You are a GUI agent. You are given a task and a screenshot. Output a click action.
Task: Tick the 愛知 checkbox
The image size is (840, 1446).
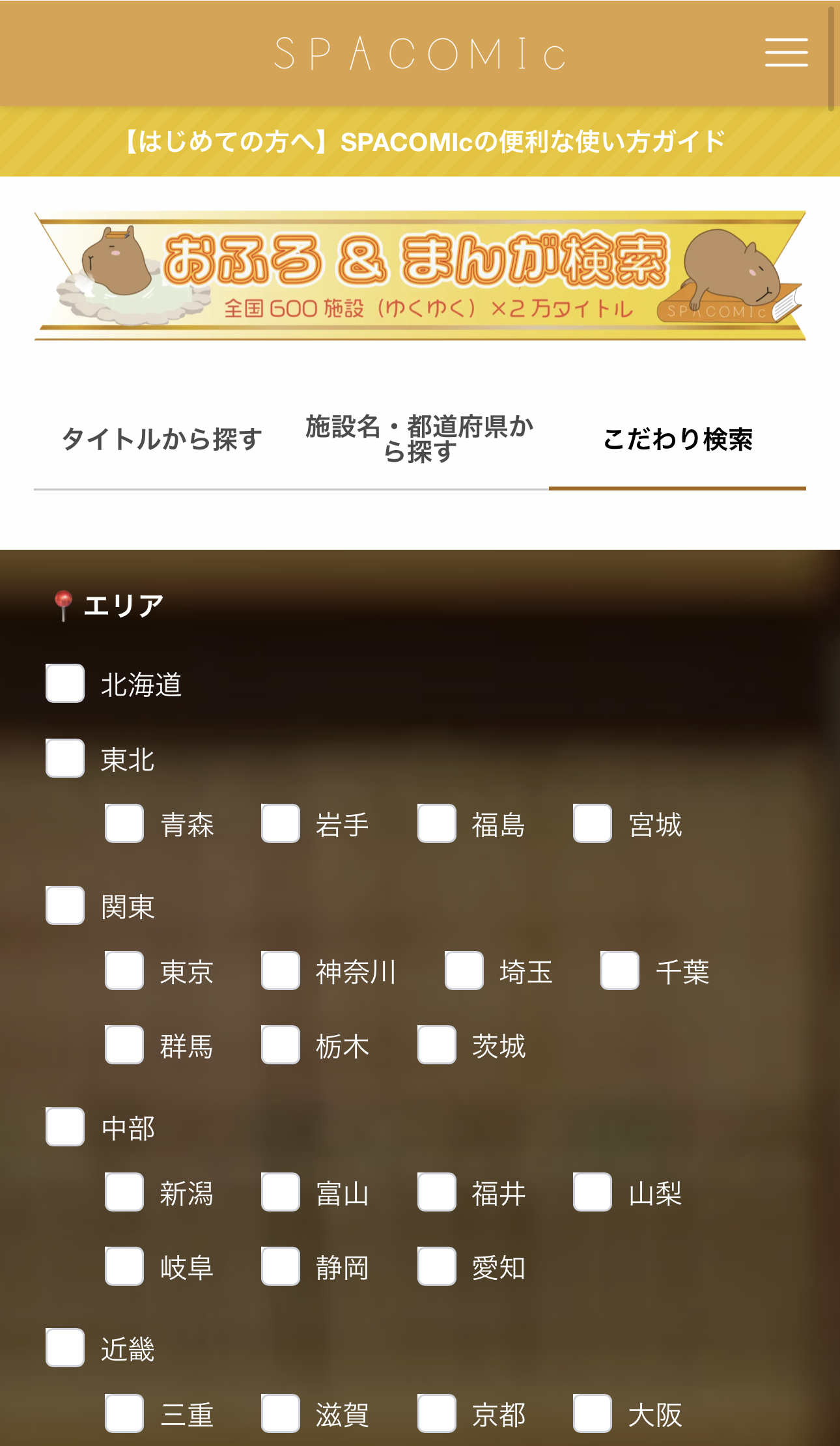[x=437, y=1266]
